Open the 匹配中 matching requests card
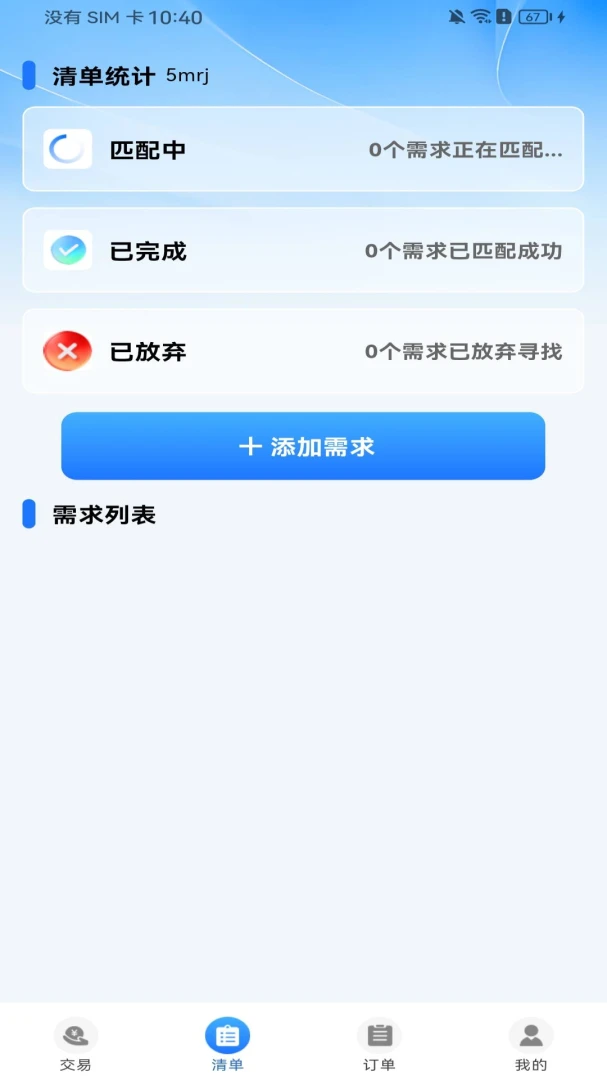The width and height of the screenshot is (607, 1080). [303, 149]
